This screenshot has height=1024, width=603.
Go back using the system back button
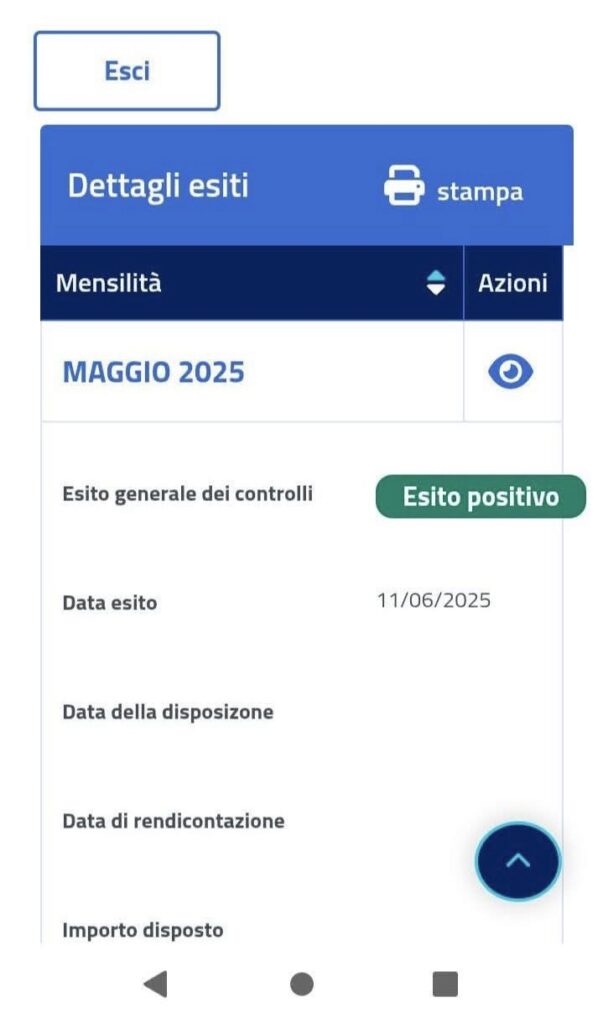coord(155,984)
